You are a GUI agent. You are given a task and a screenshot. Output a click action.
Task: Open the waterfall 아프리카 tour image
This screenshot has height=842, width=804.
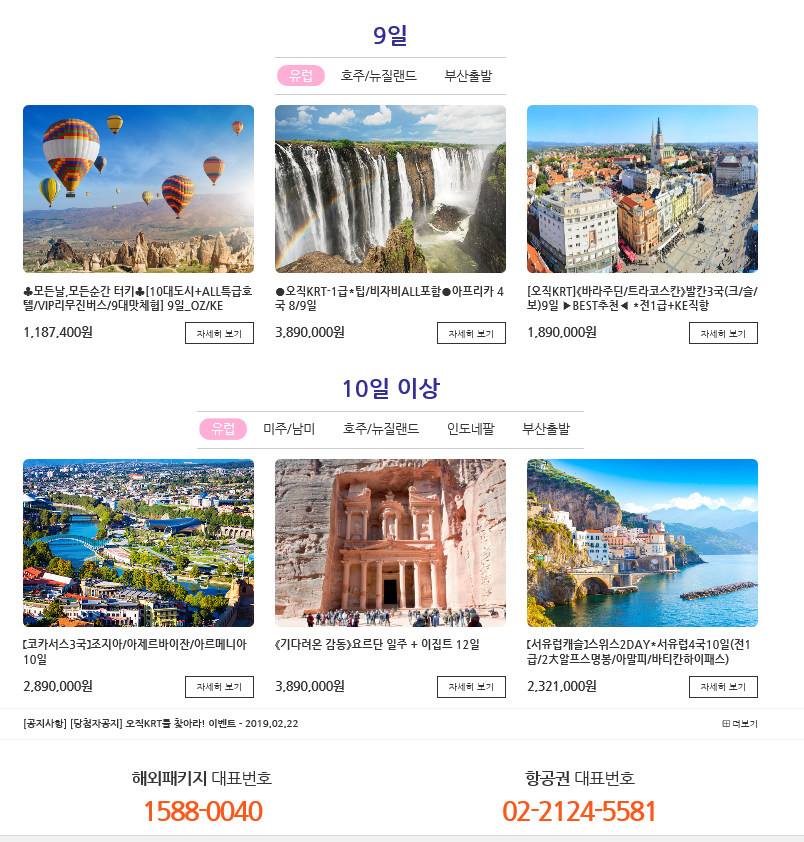390,189
